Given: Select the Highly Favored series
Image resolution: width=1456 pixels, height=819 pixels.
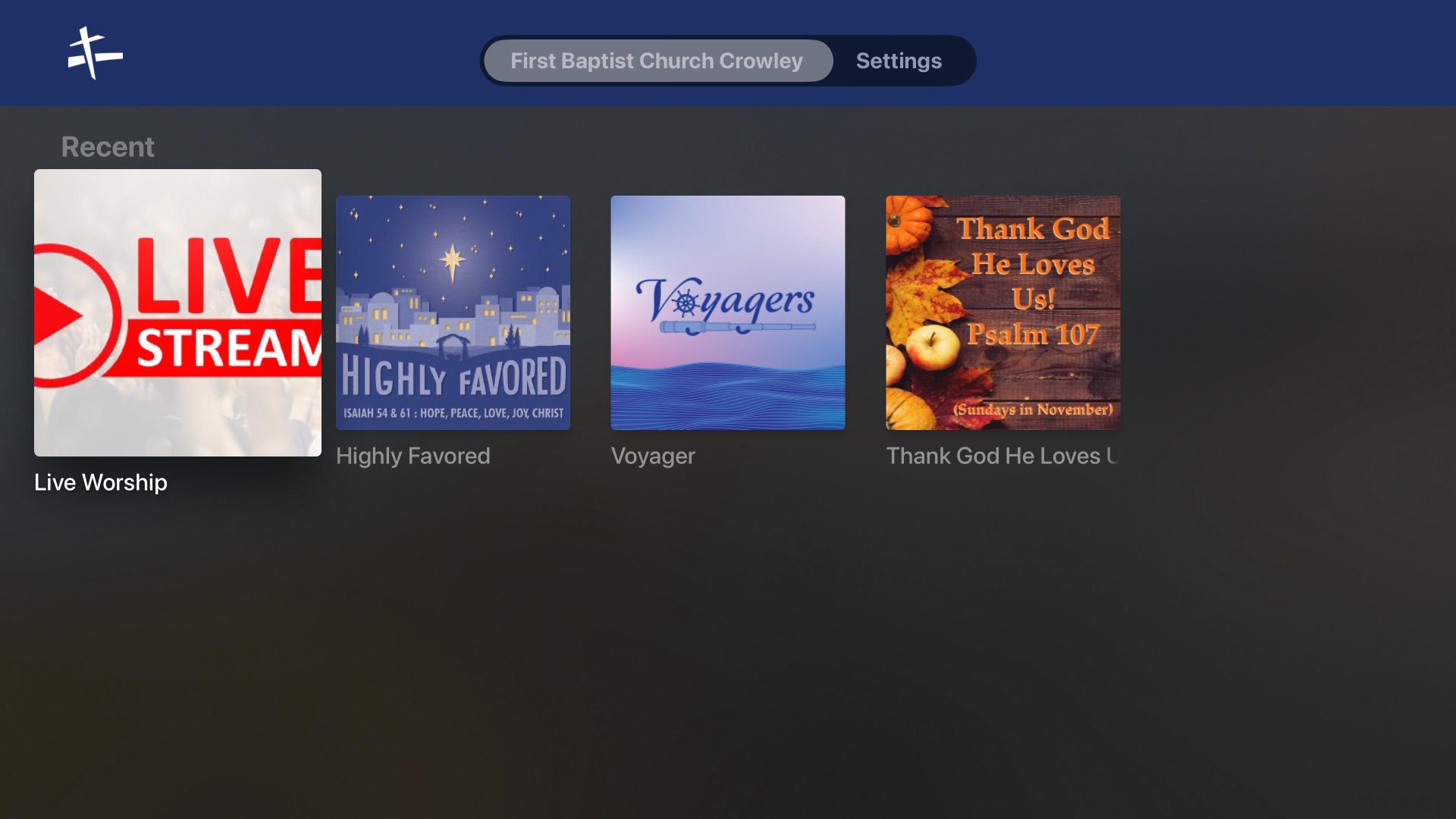Looking at the screenshot, I should tap(453, 312).
